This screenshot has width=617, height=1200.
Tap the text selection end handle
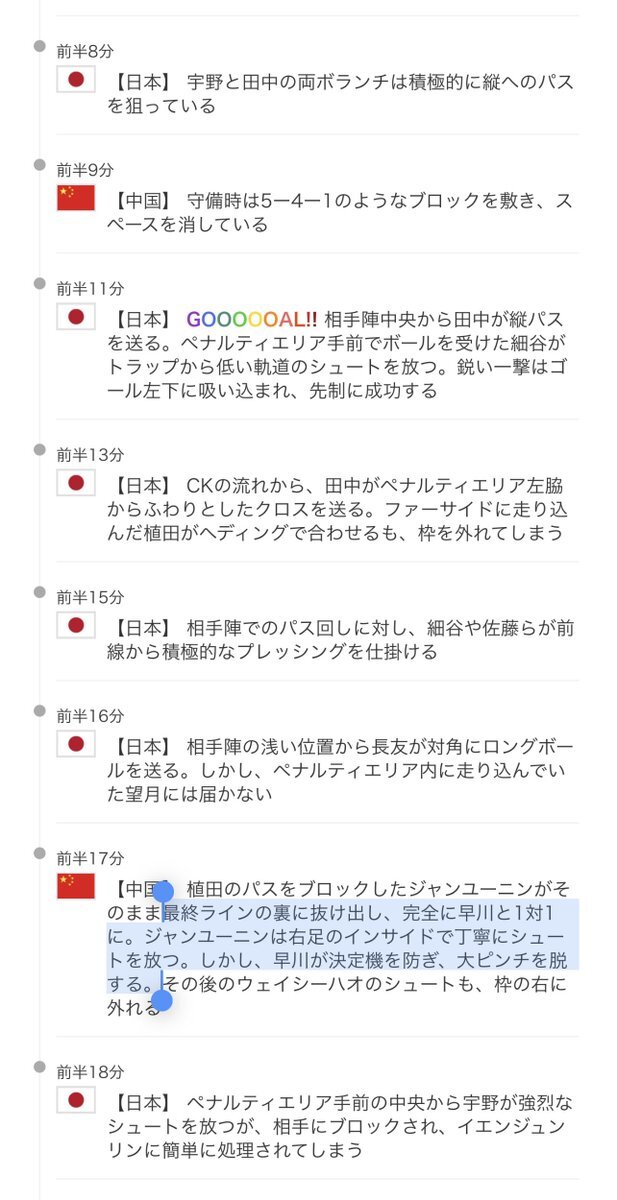[x=162, y=1000]
